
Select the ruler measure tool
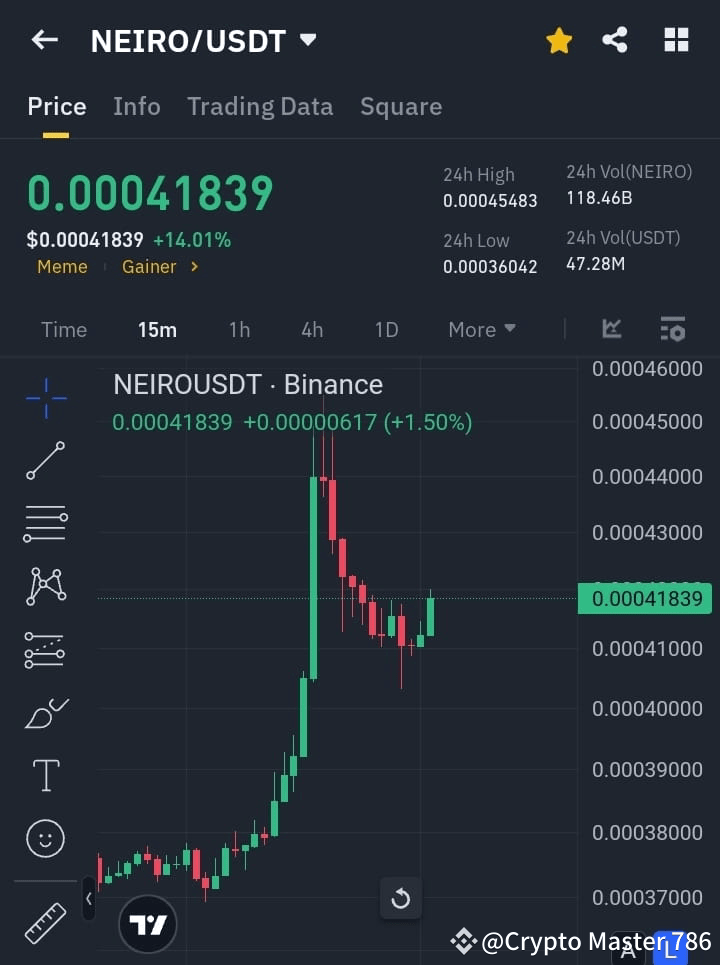tap(45, 922)
